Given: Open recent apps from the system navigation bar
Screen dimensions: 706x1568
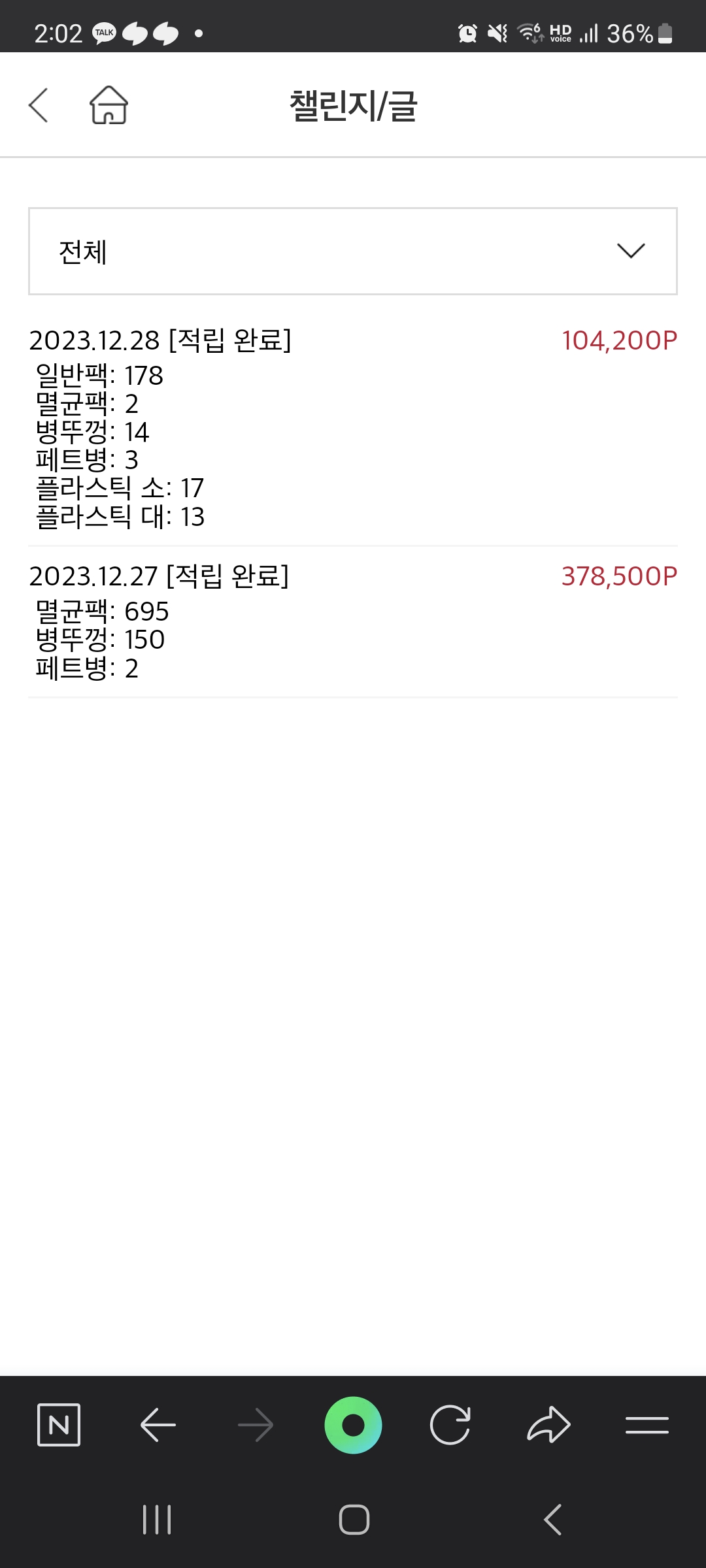Looking at the screenshot, I should (x=157, y=1519).
